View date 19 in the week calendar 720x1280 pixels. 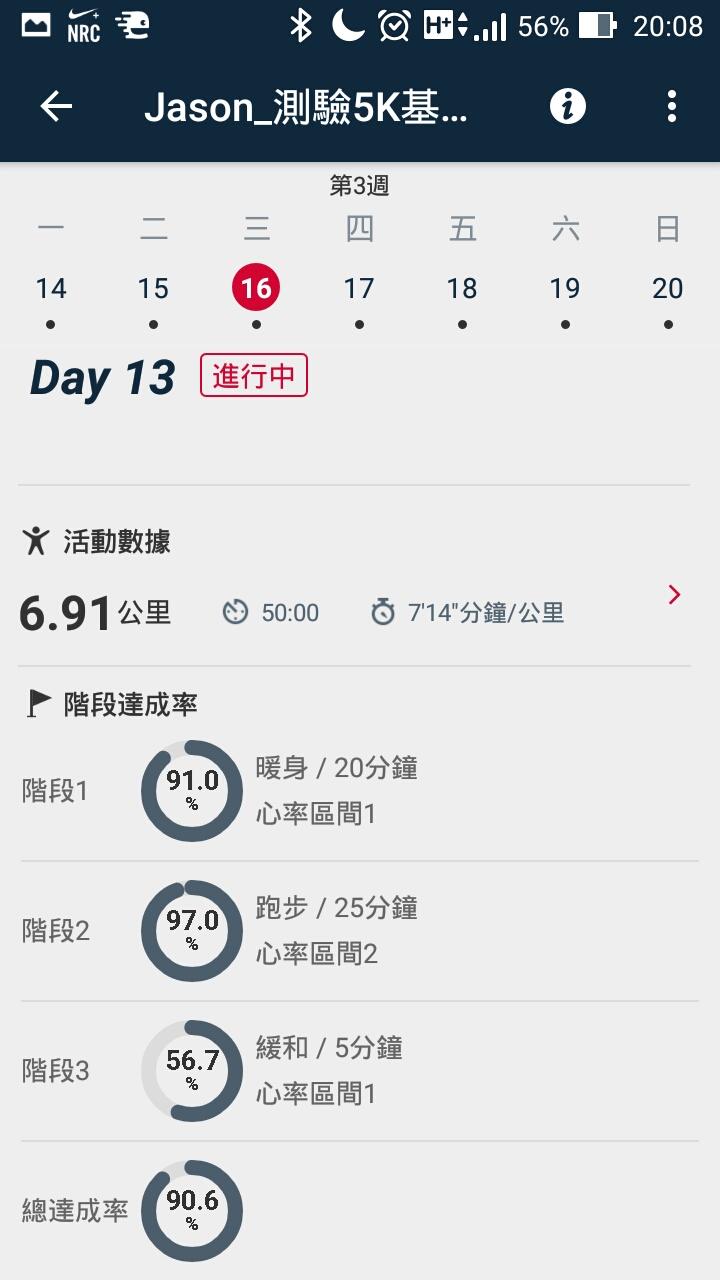pyautogui.click(x=565, y=289)
